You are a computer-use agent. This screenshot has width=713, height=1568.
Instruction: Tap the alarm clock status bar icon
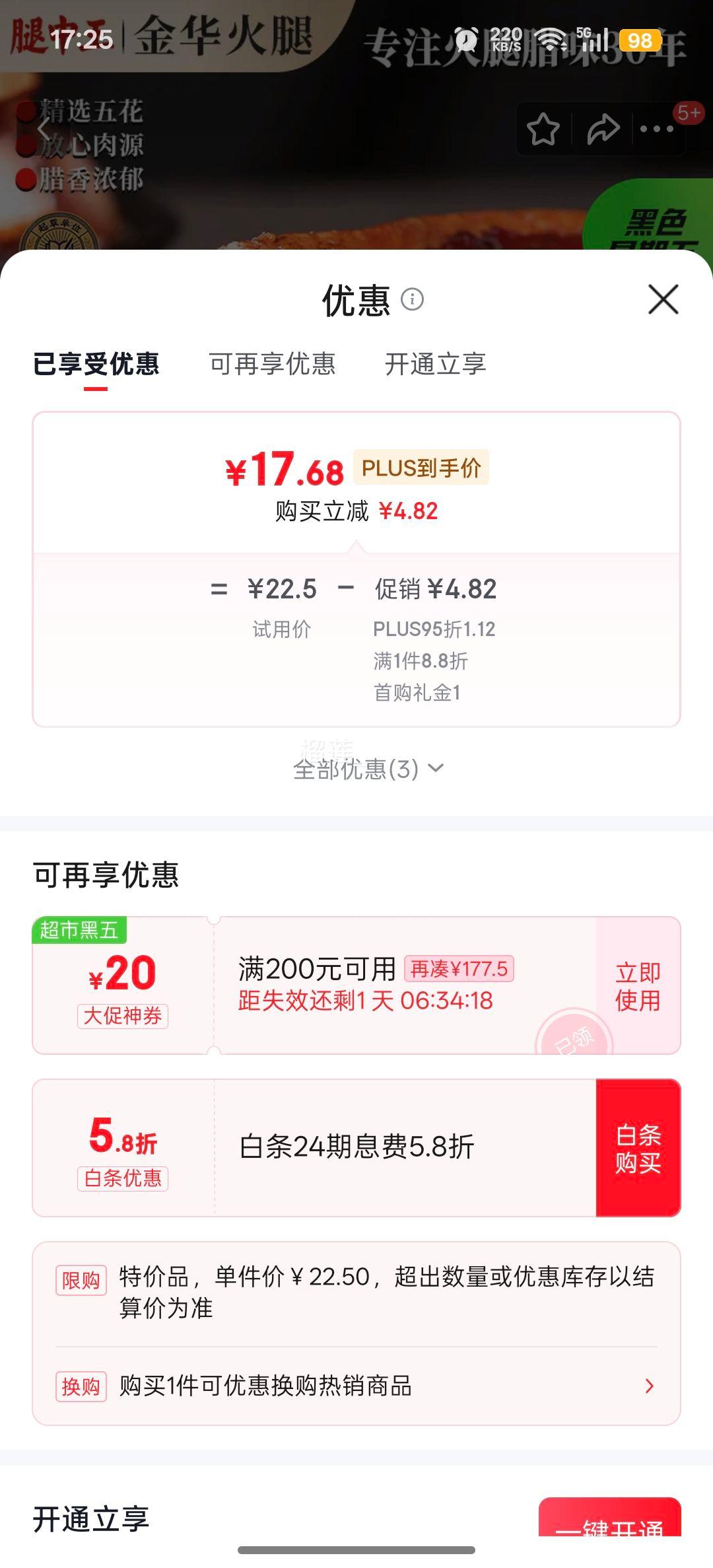[466, 40]
